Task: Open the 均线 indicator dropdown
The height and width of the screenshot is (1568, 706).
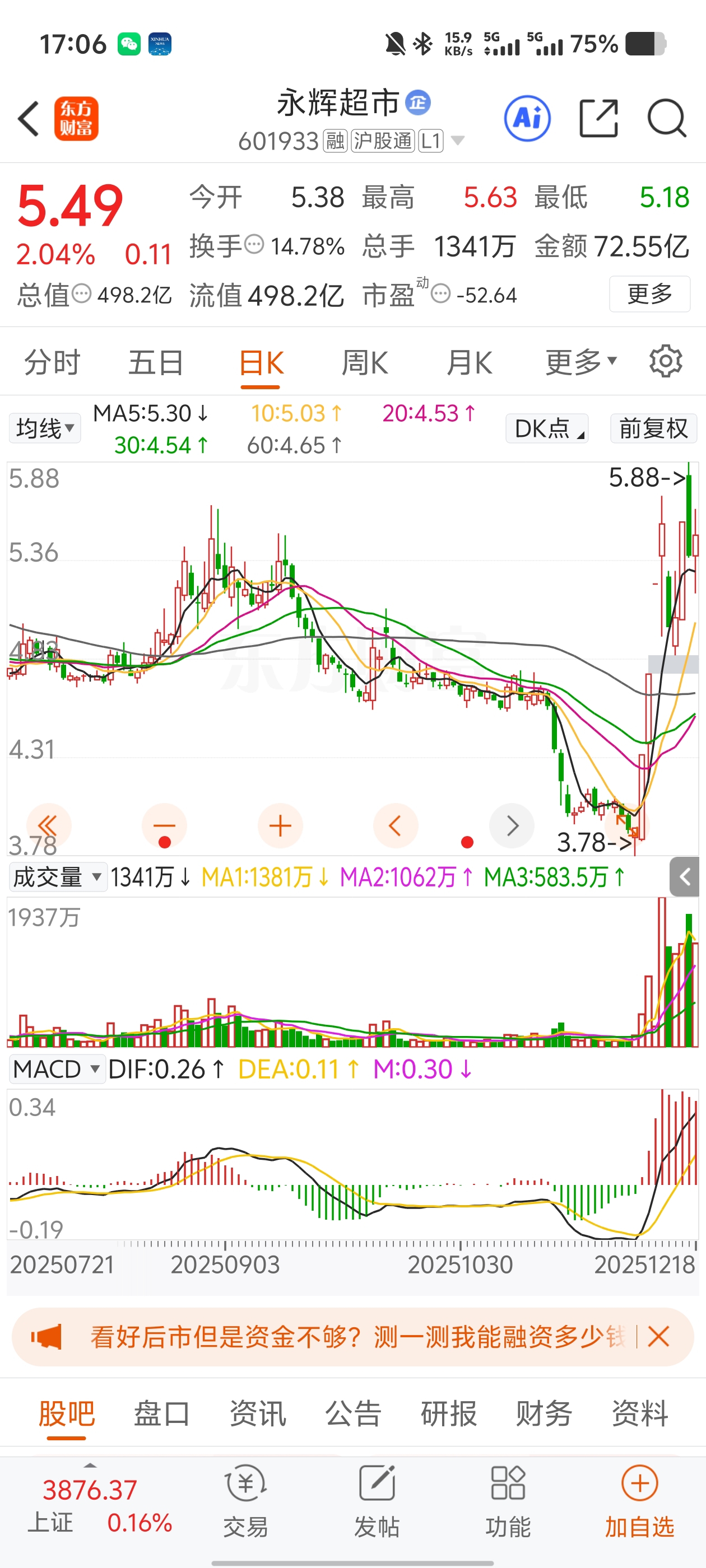Action: point(44,428)
